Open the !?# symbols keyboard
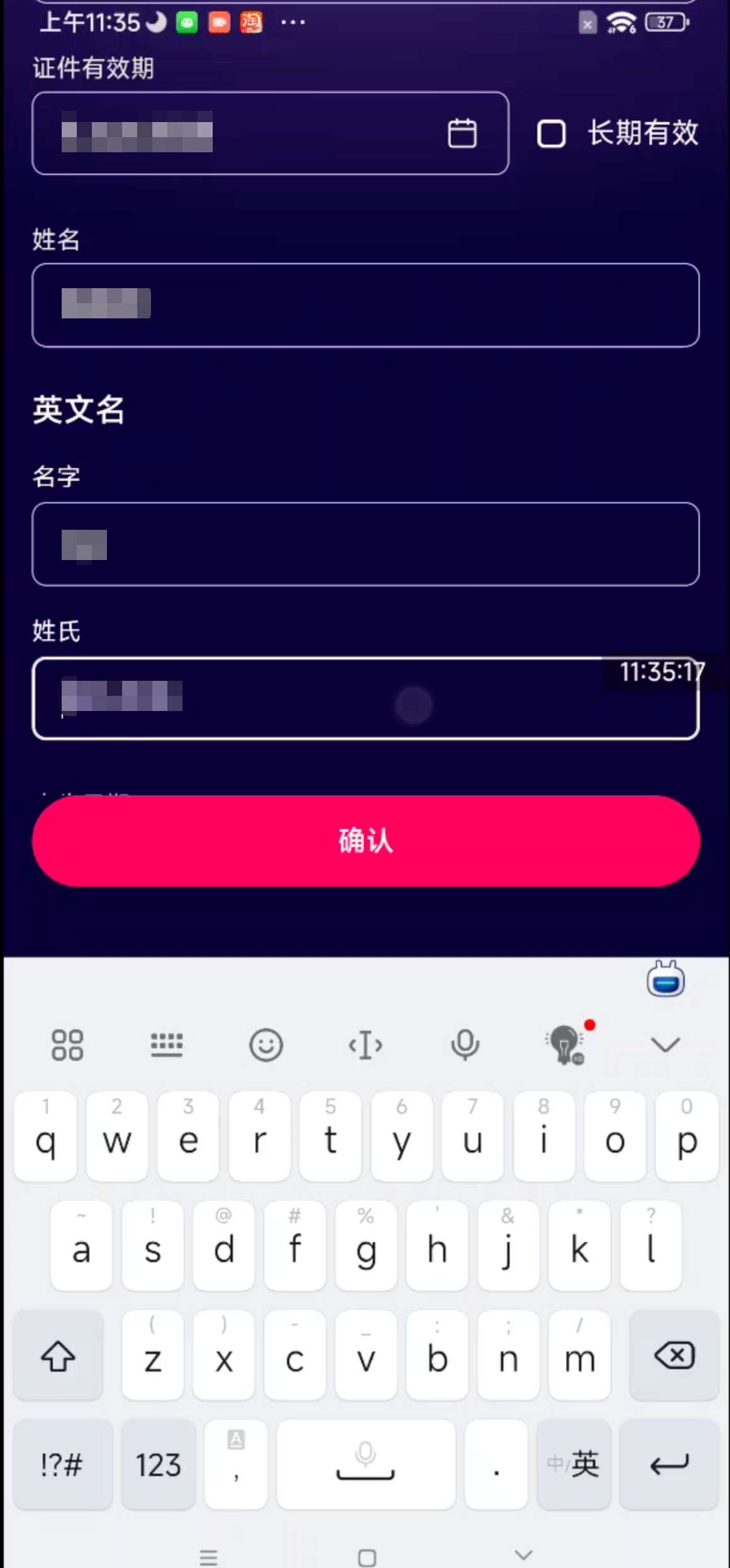Image resolution: width=730 pixels, height=1568 pixels. (62, 1465)
